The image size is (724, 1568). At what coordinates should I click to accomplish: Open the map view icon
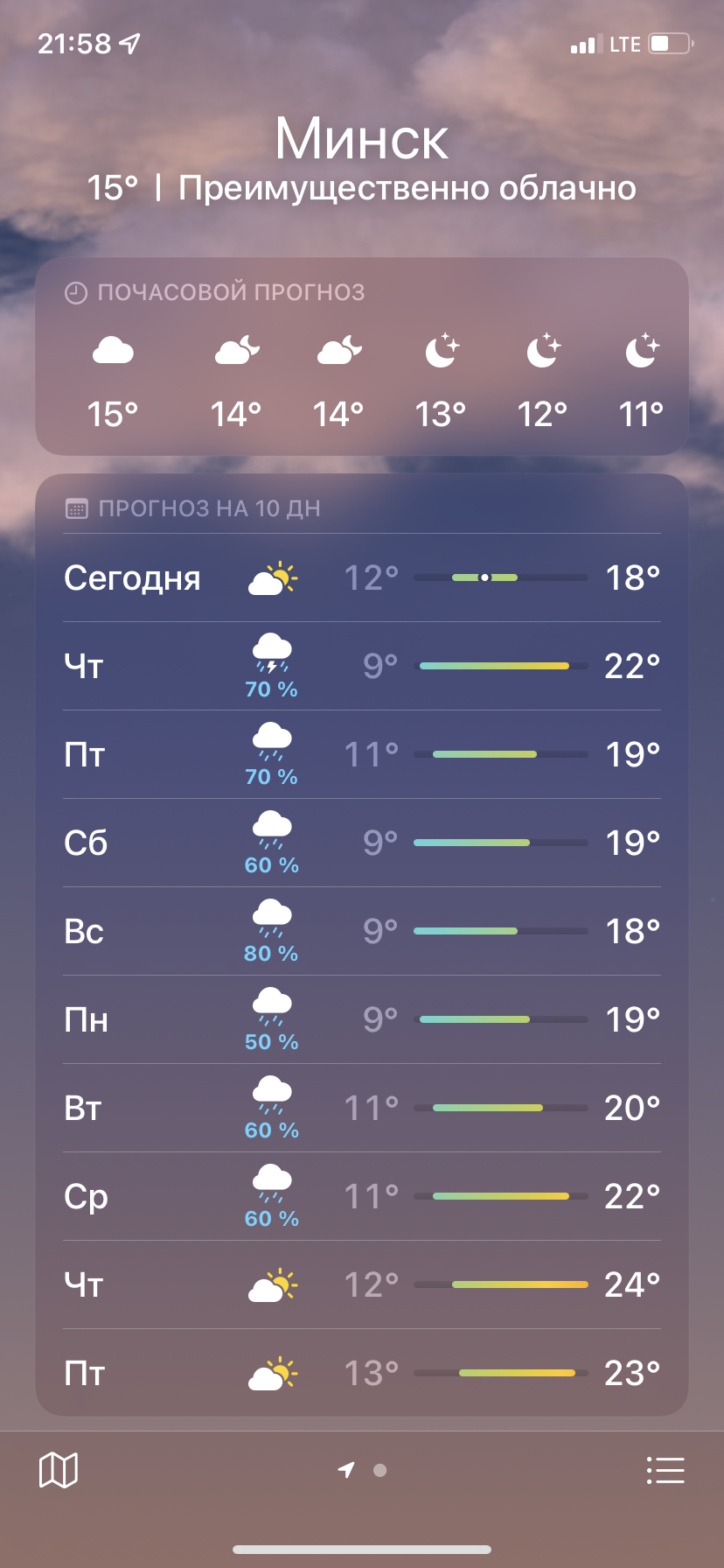tap(58, 1470)
